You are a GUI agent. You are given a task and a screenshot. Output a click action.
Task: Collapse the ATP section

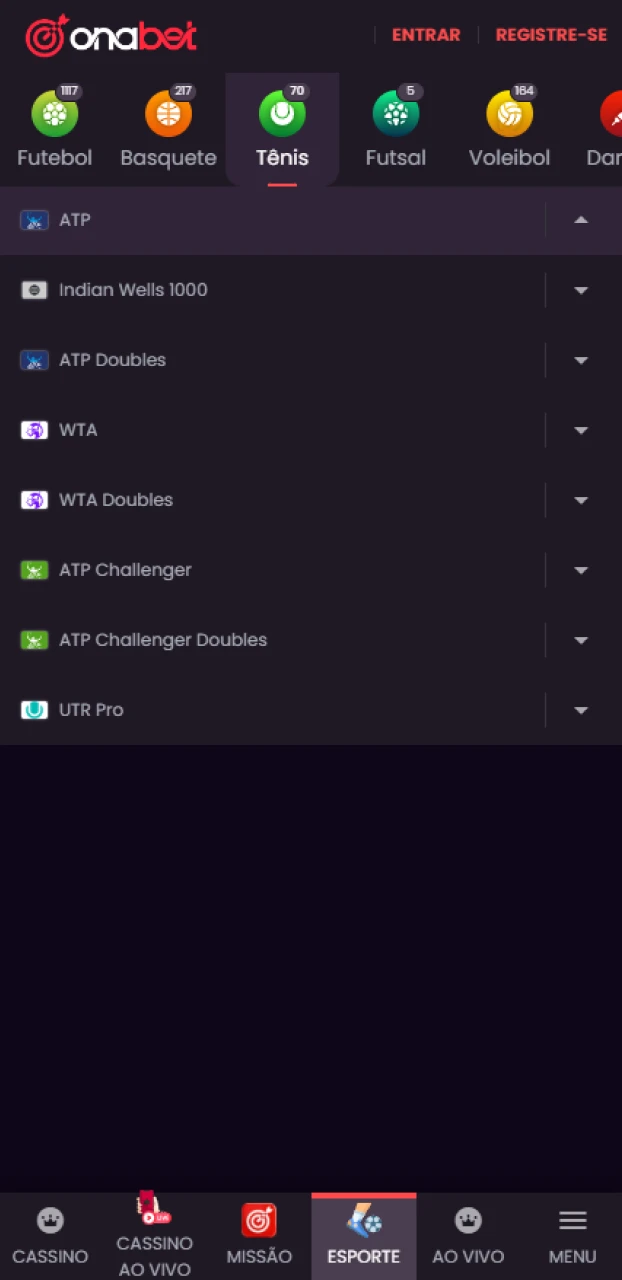click(581, 220)
